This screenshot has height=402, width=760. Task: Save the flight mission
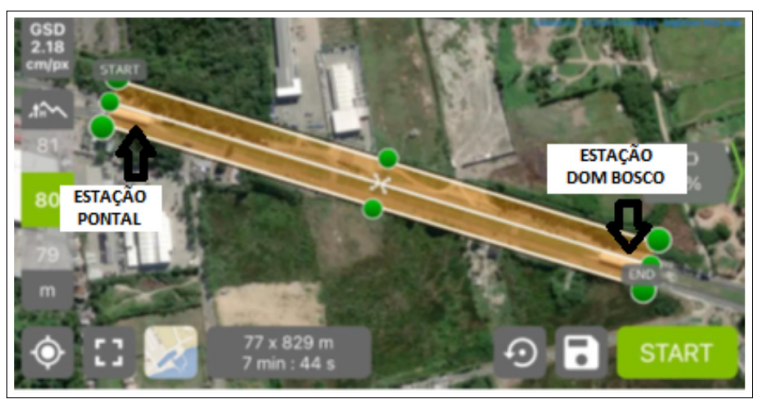(581, 352)
